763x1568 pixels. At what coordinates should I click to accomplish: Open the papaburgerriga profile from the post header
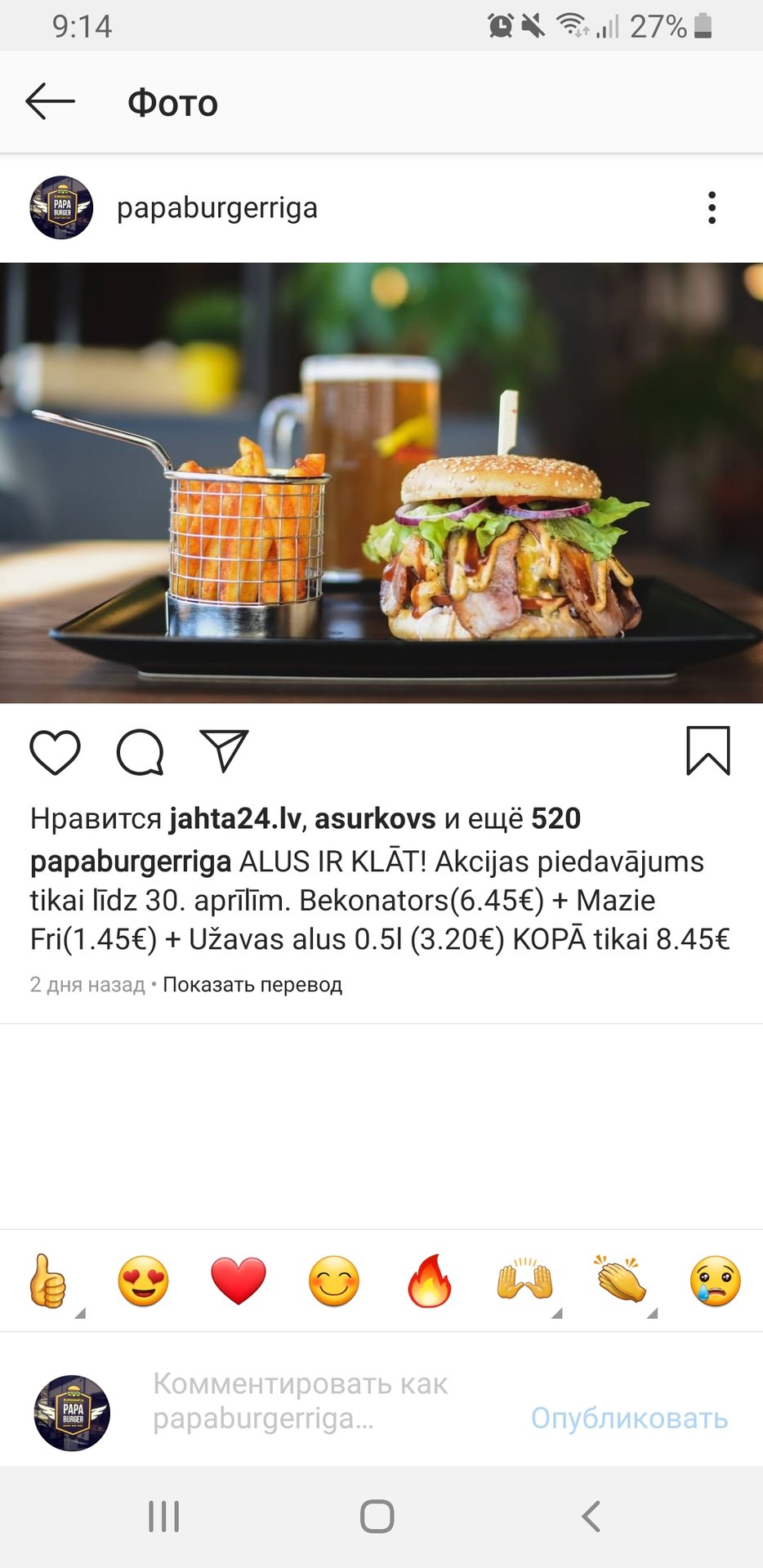216,208
